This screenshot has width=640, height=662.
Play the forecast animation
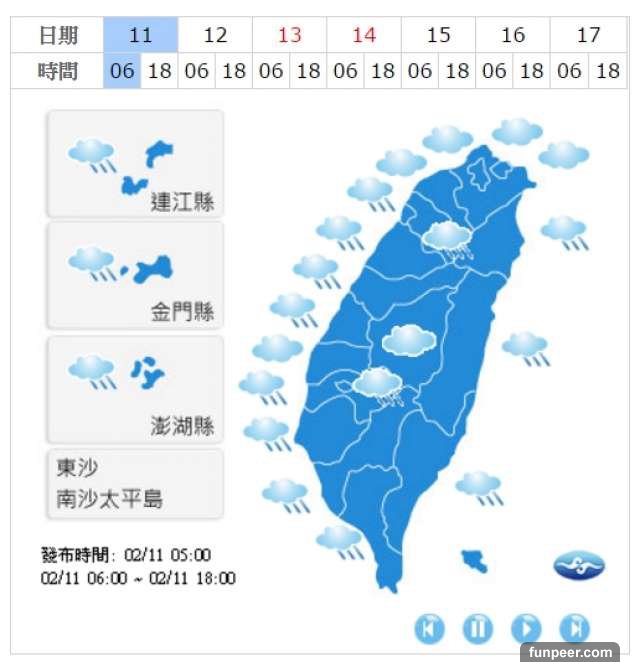tap(526, 628)
